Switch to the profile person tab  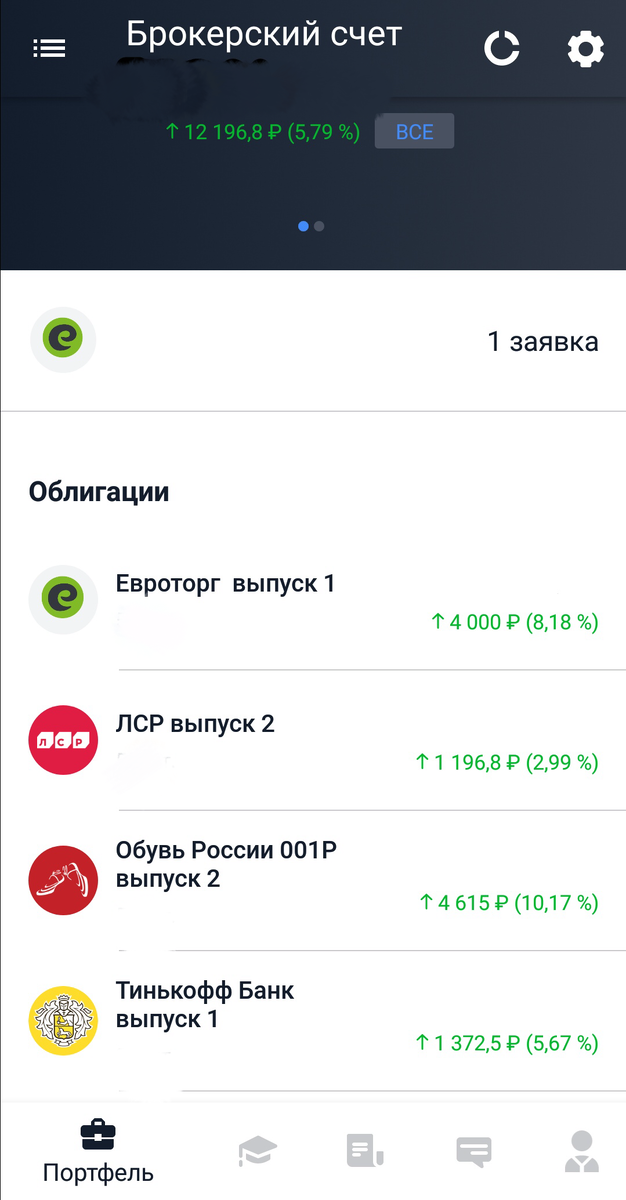click(582, 1151)
